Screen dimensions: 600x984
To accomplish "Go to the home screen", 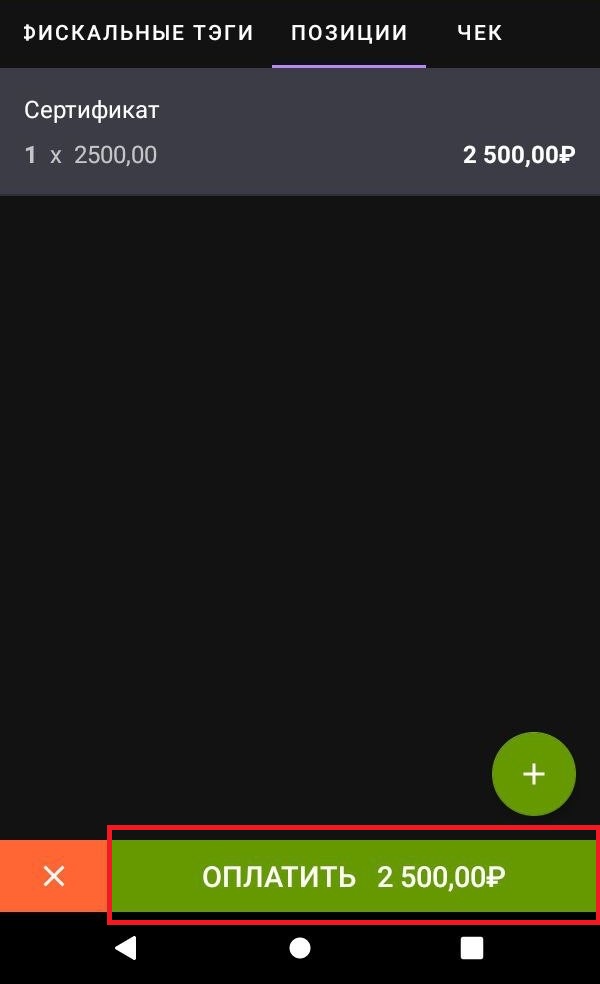I will point(300,948).
